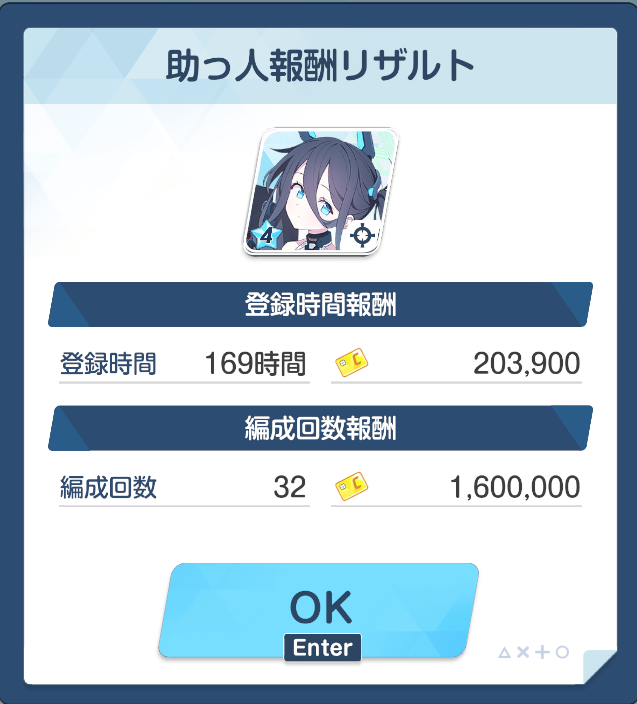Confirm the reward results with OK
The height and width of the screenshot is (704, 637).
pyautogui.click(x=319, y=610)
